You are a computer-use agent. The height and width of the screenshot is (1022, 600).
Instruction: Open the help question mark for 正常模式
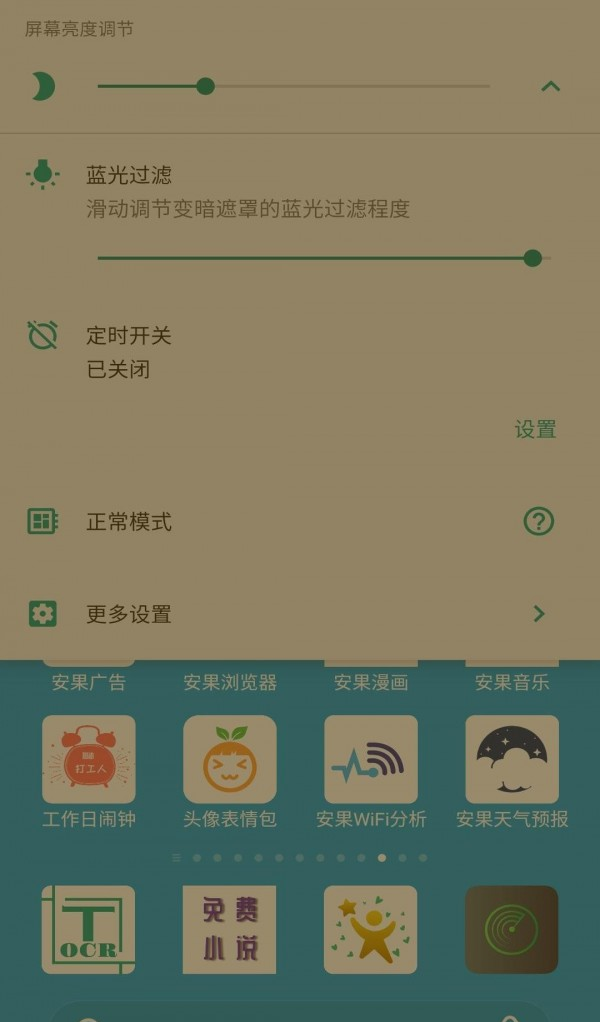coord(538,521)
